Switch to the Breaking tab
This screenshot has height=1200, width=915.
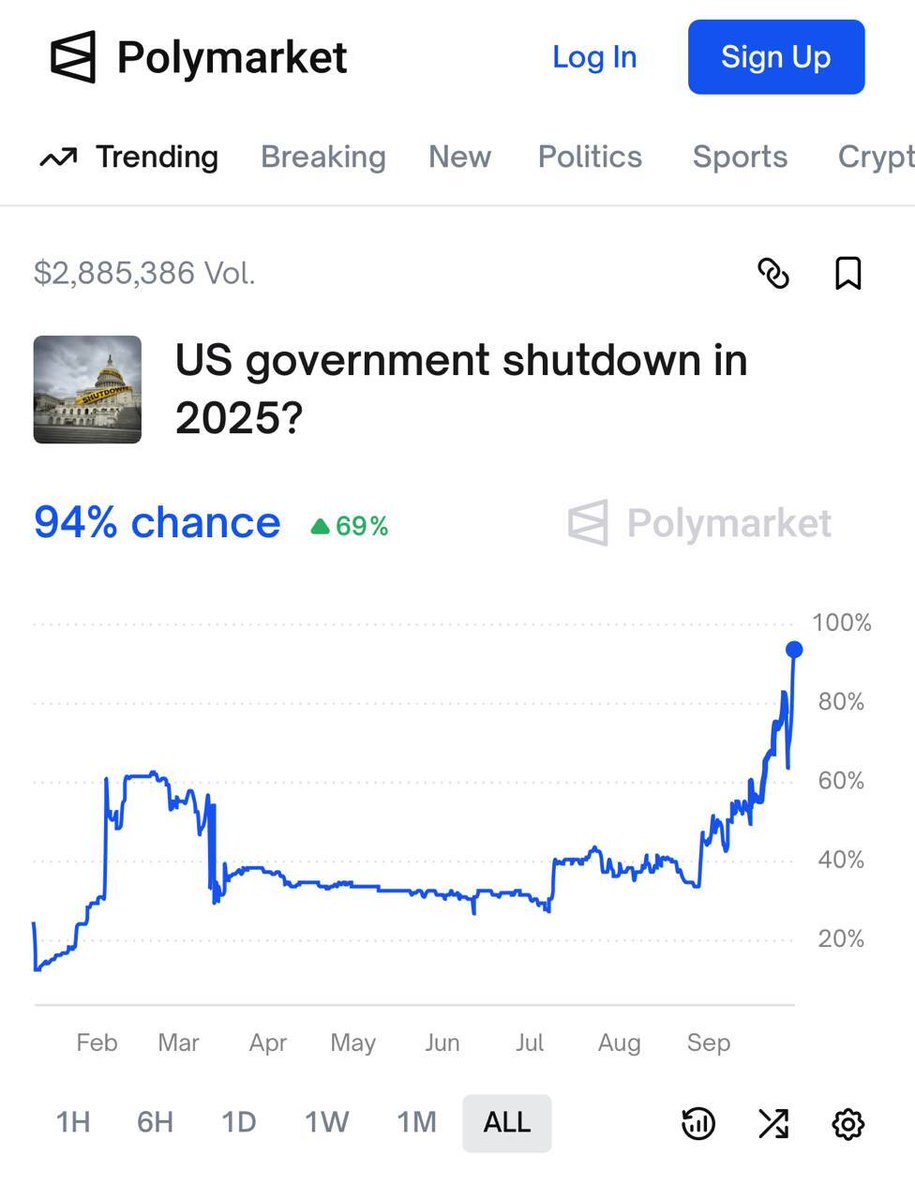323,157
